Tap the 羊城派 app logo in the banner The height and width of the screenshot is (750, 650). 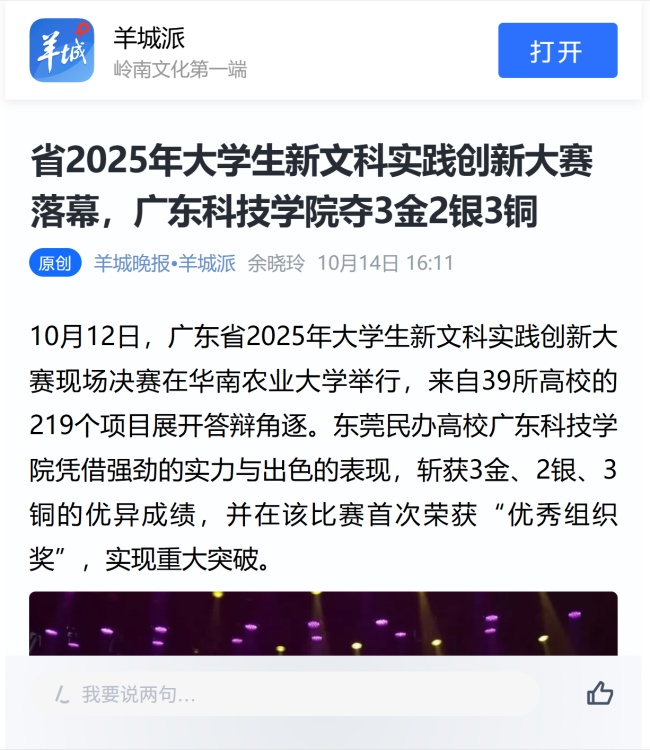coord(62,51)
